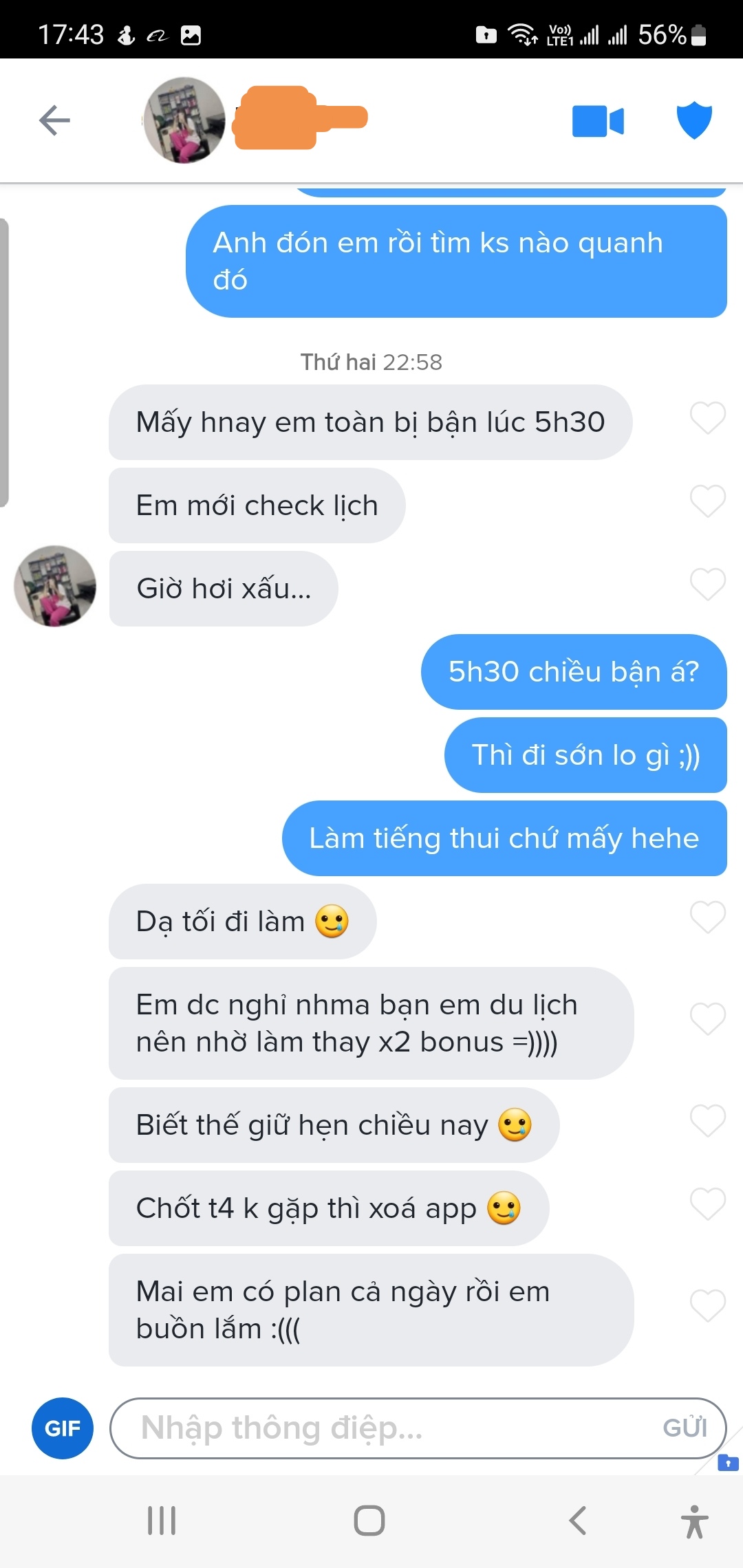This screenshot has height=1568, width=743.
Task: Open the sender avatar beside "Giờ hơi xấu..."
Action: coord(55,586)
